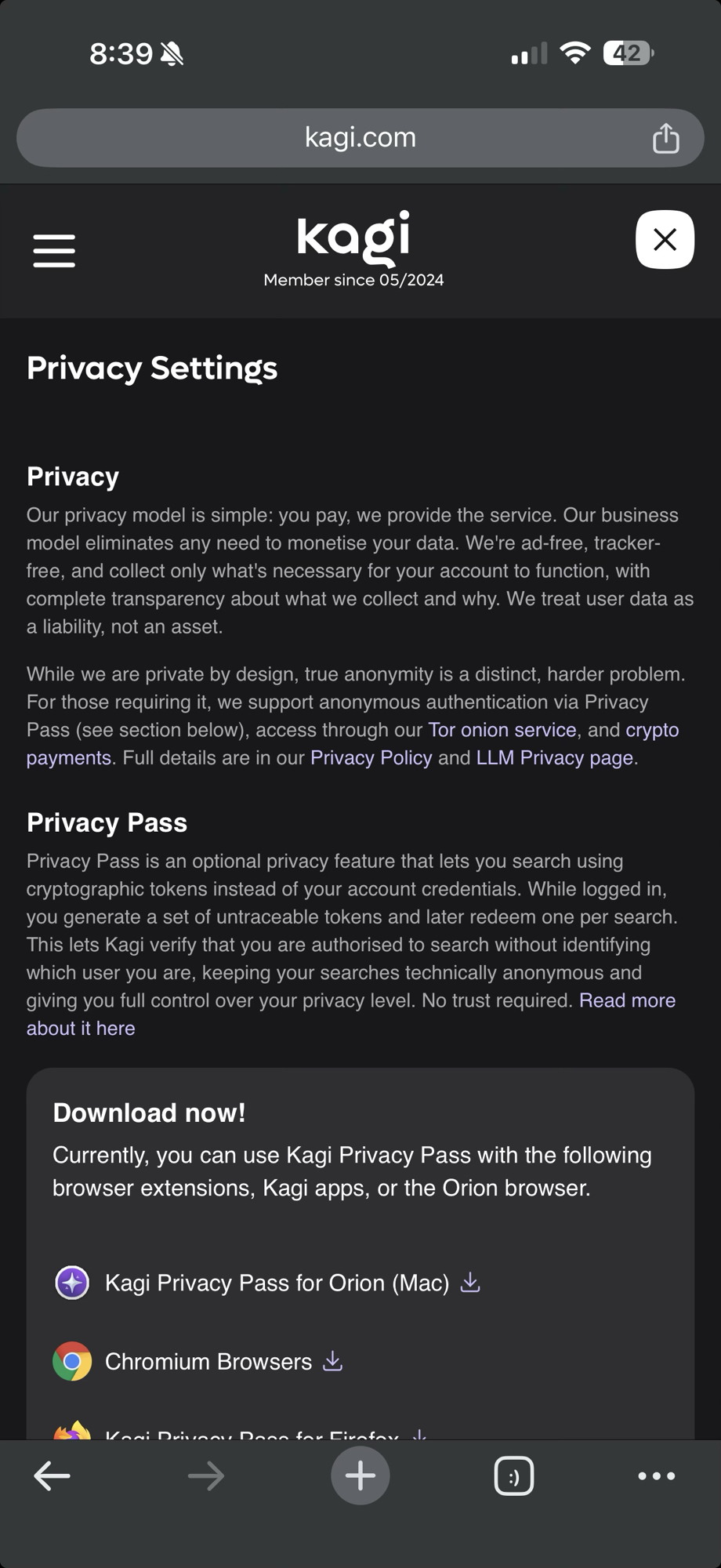Open the Tor onion service link
721x1568 pixels.
coord(502,730)
